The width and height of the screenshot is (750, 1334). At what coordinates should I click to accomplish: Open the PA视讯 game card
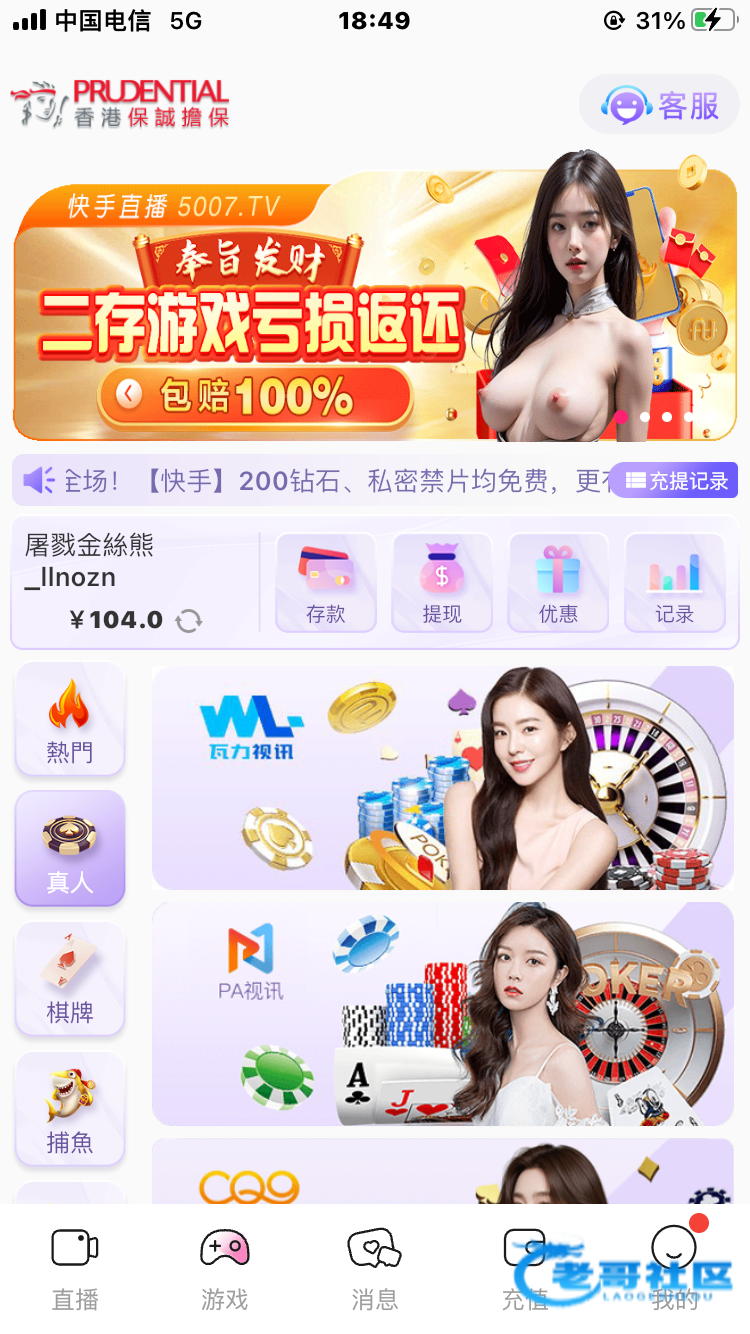(x=443, y=1014)
